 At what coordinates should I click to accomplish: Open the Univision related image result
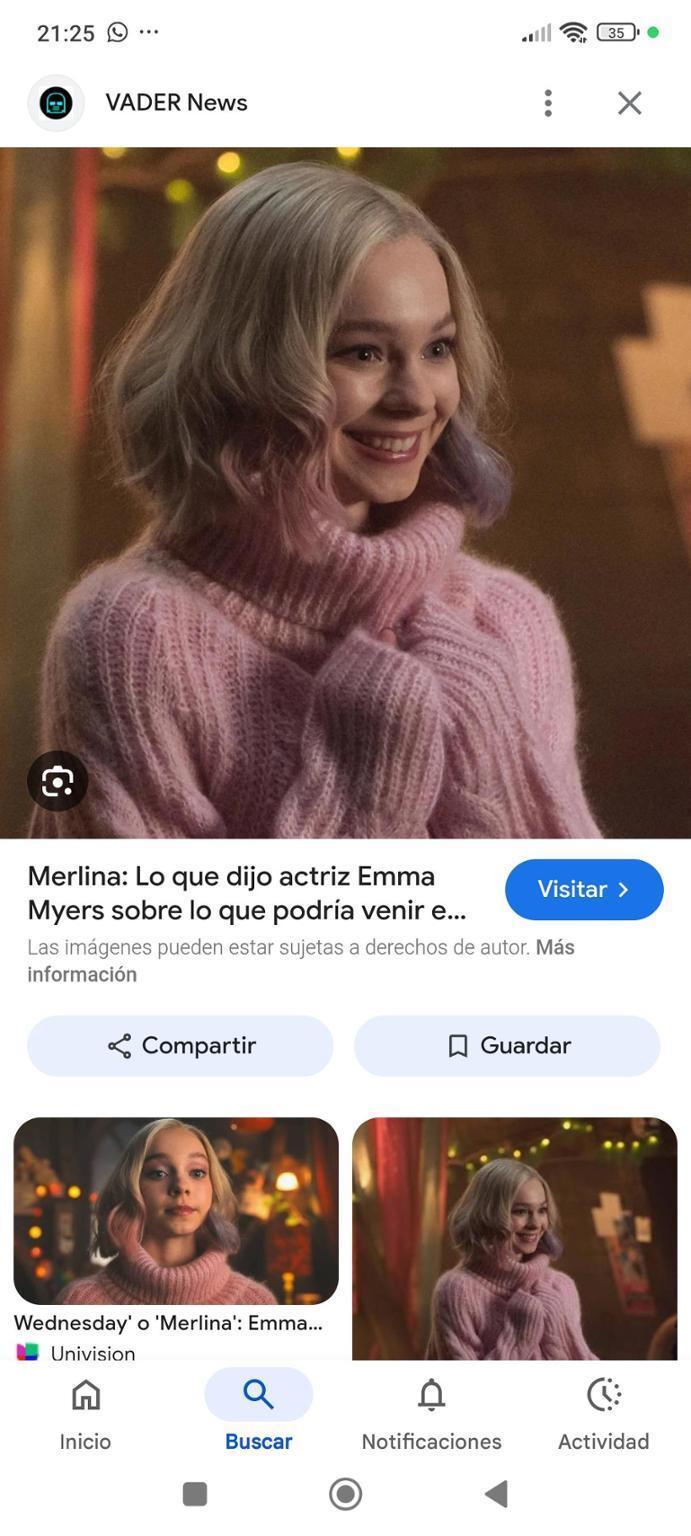coord(176,1211)
